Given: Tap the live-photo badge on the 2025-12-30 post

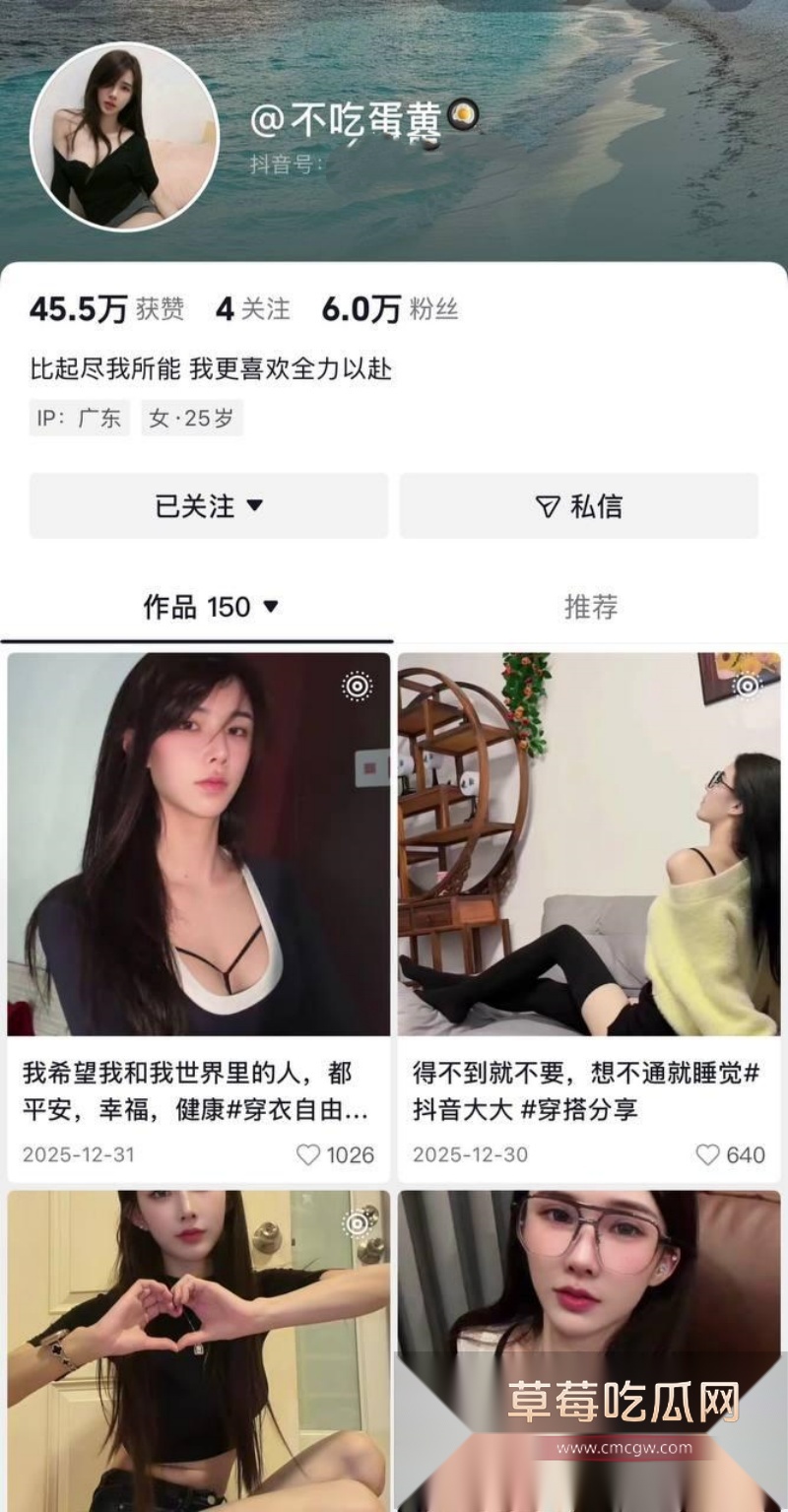Looking at the screenshot, I should pos(746,686).
